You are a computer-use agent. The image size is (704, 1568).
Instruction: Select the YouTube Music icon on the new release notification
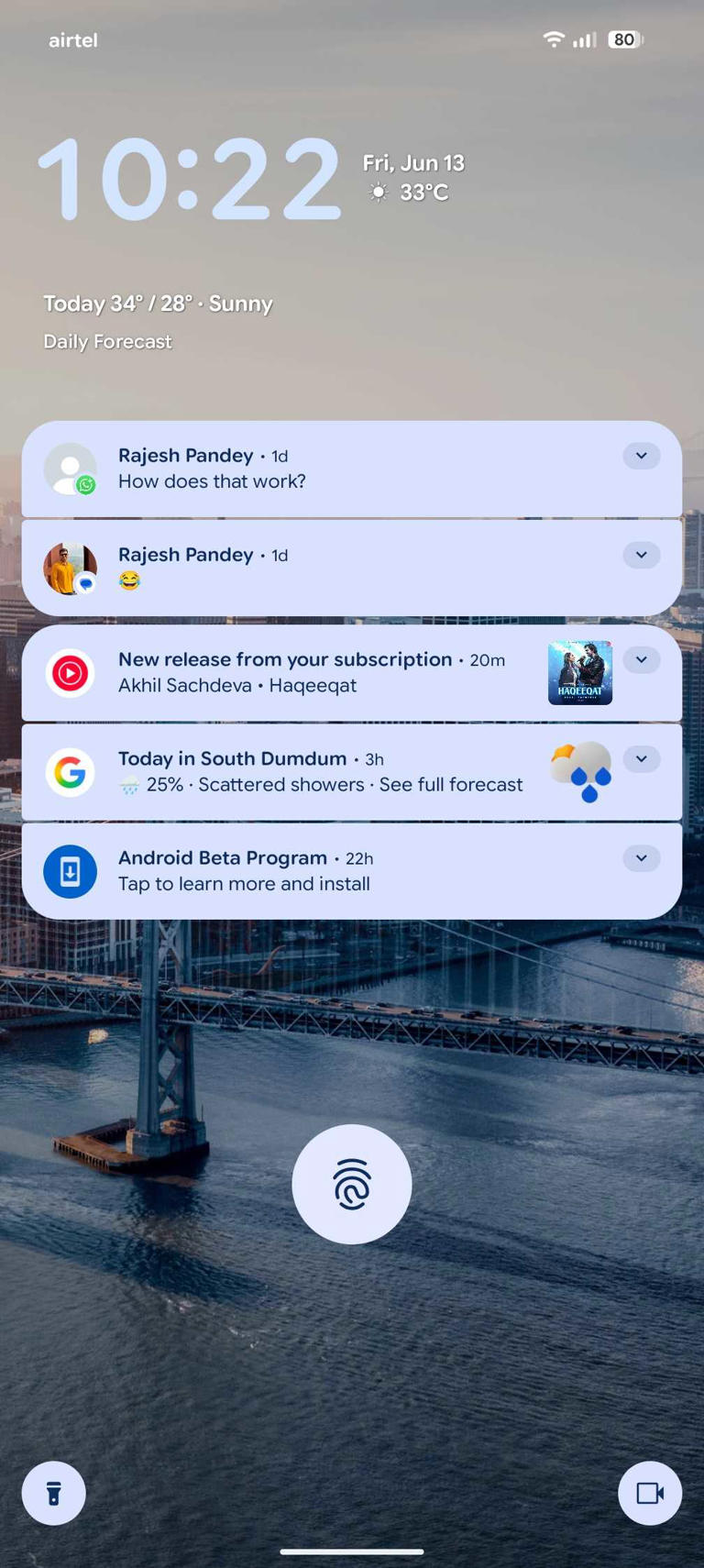point(70,672)
